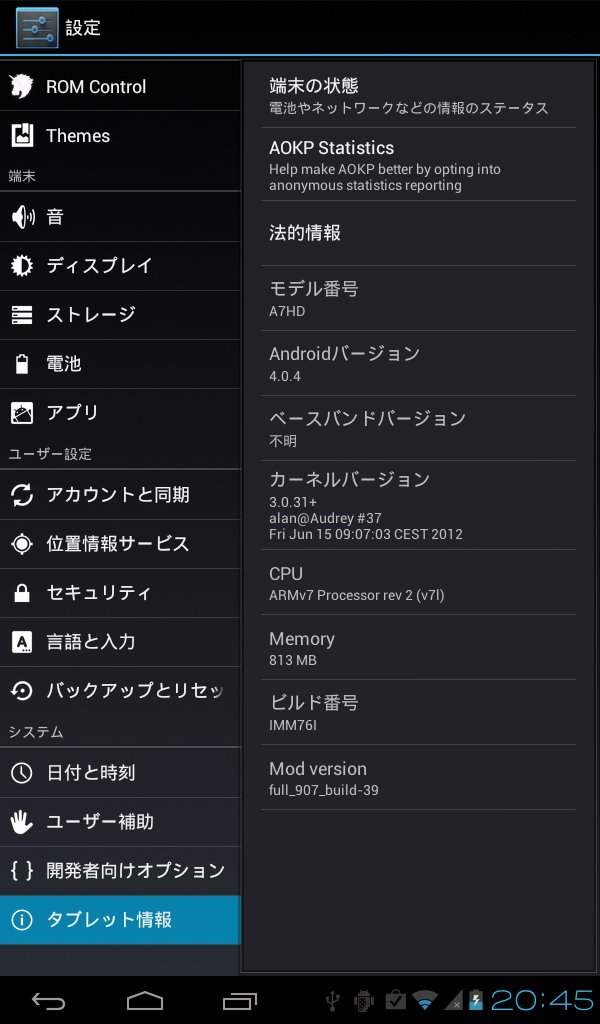Select 端末の状態 row

[x=418, y=95]
